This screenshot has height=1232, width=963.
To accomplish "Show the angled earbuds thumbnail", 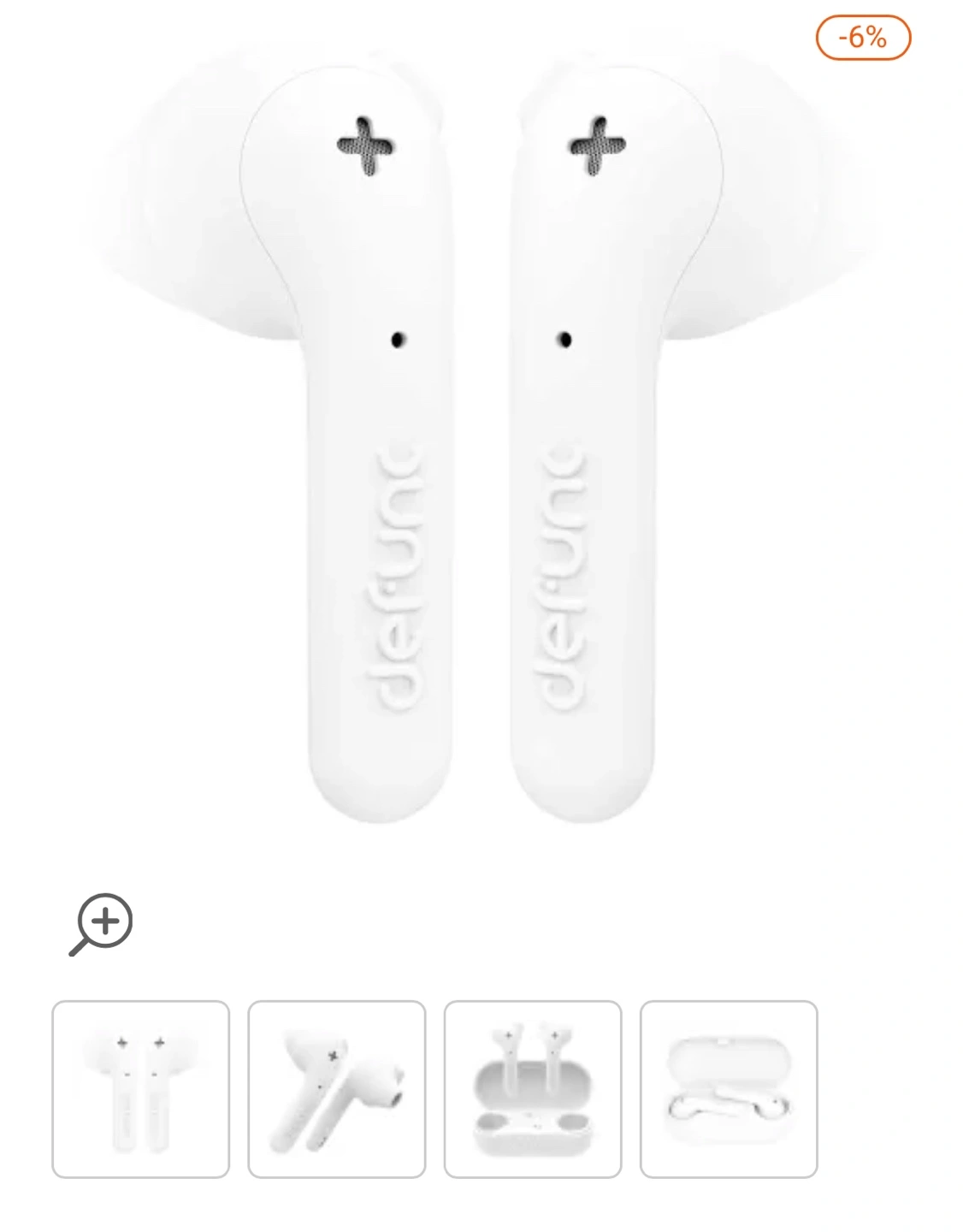I will pyautogui.click(x=337, y=1089).
